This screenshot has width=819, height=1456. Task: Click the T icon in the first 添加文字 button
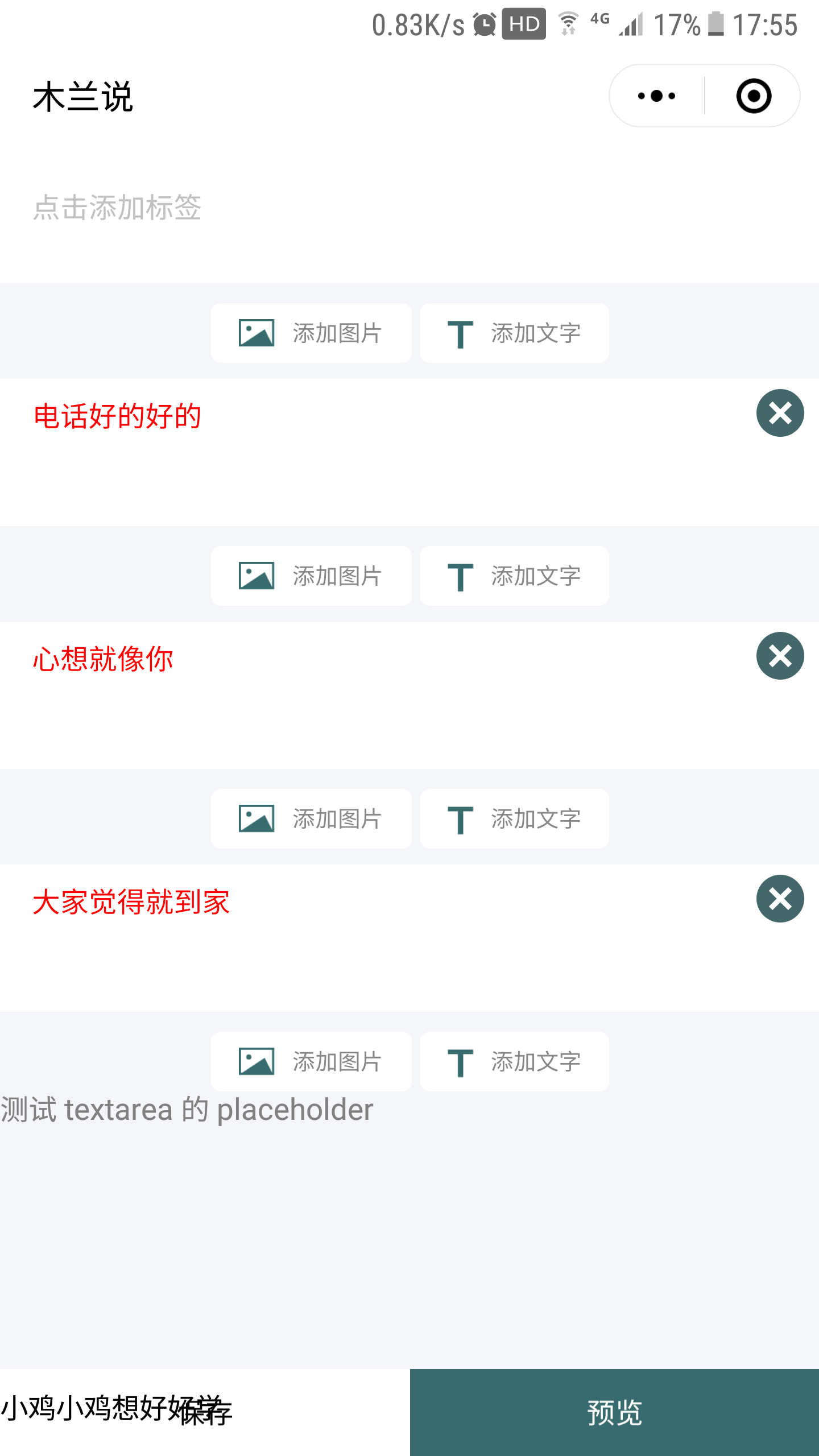pyautogui.click(x=461, y=333)
